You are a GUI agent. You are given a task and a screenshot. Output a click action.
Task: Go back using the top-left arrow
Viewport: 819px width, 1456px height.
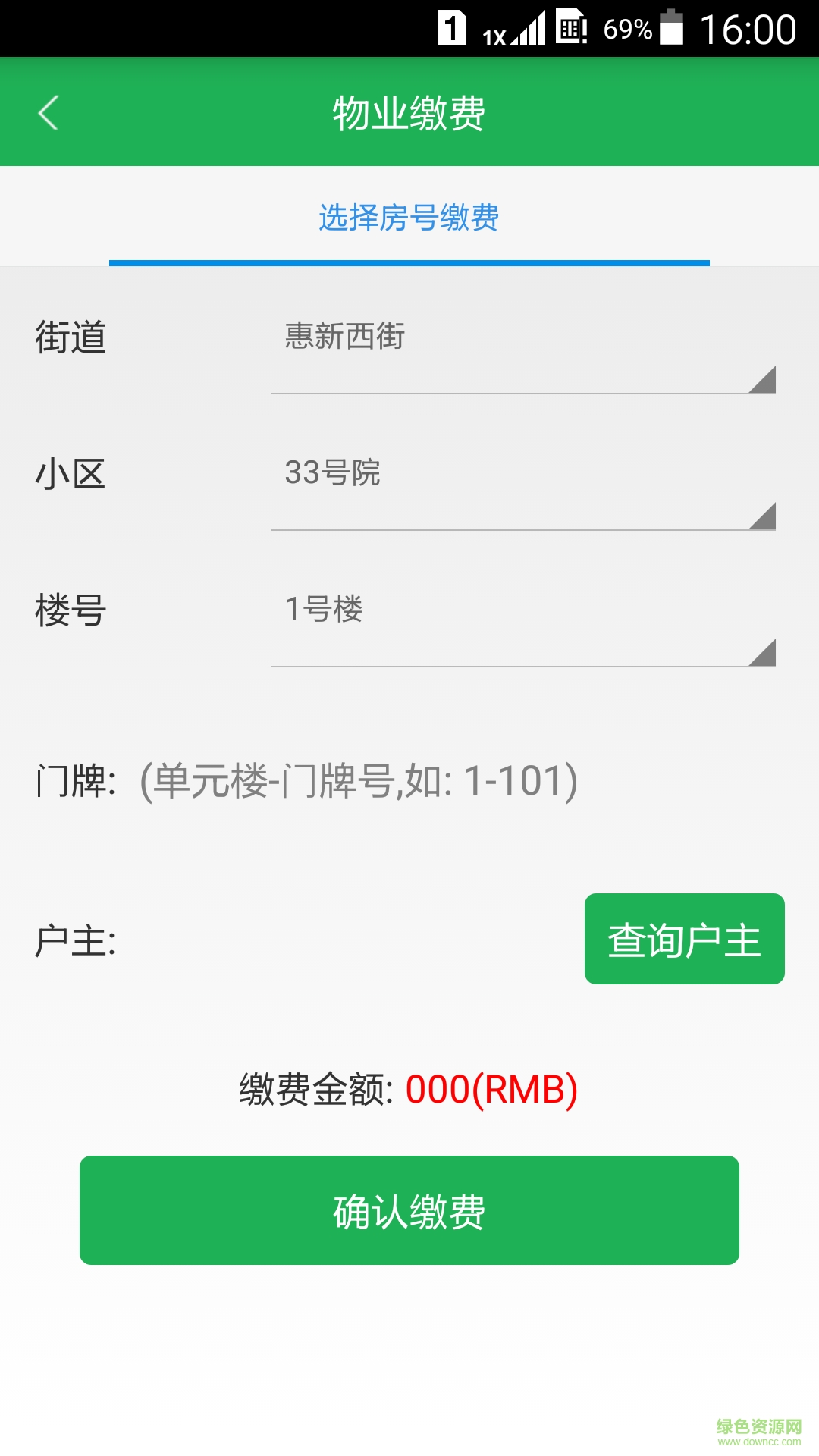(x=49, y=114)
